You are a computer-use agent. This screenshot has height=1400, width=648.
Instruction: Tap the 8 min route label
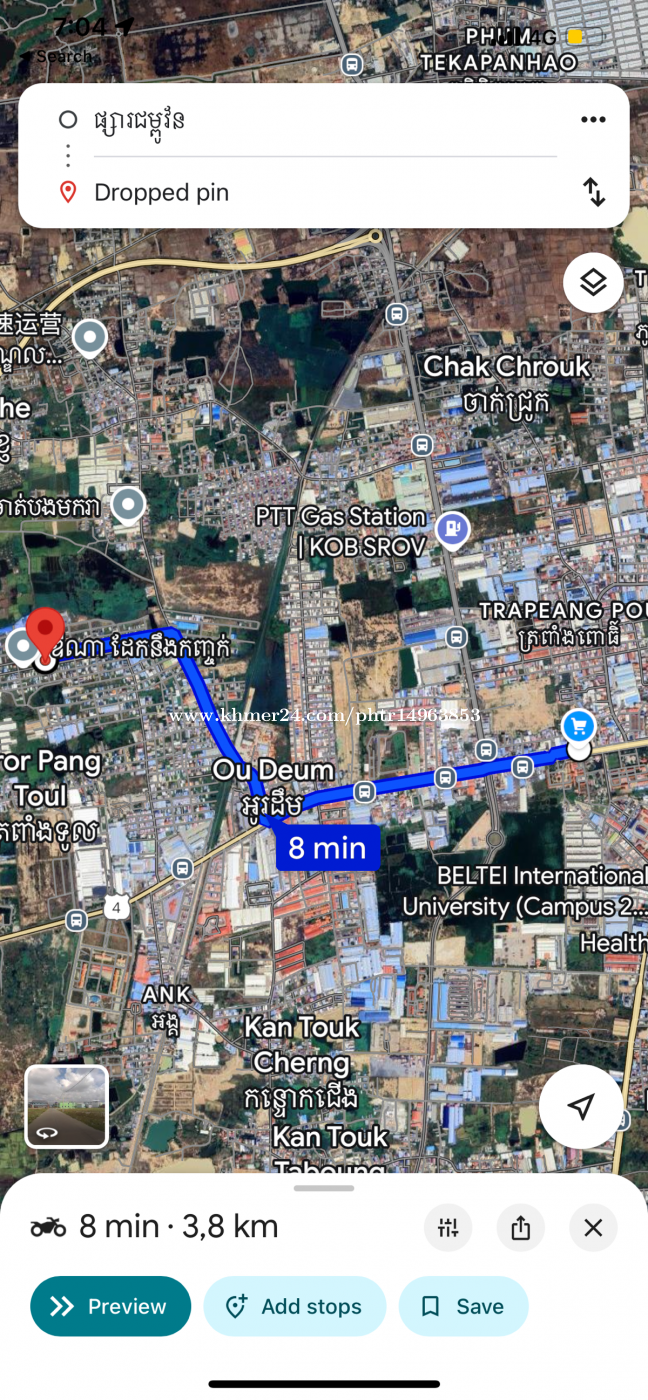click(328, 848)
